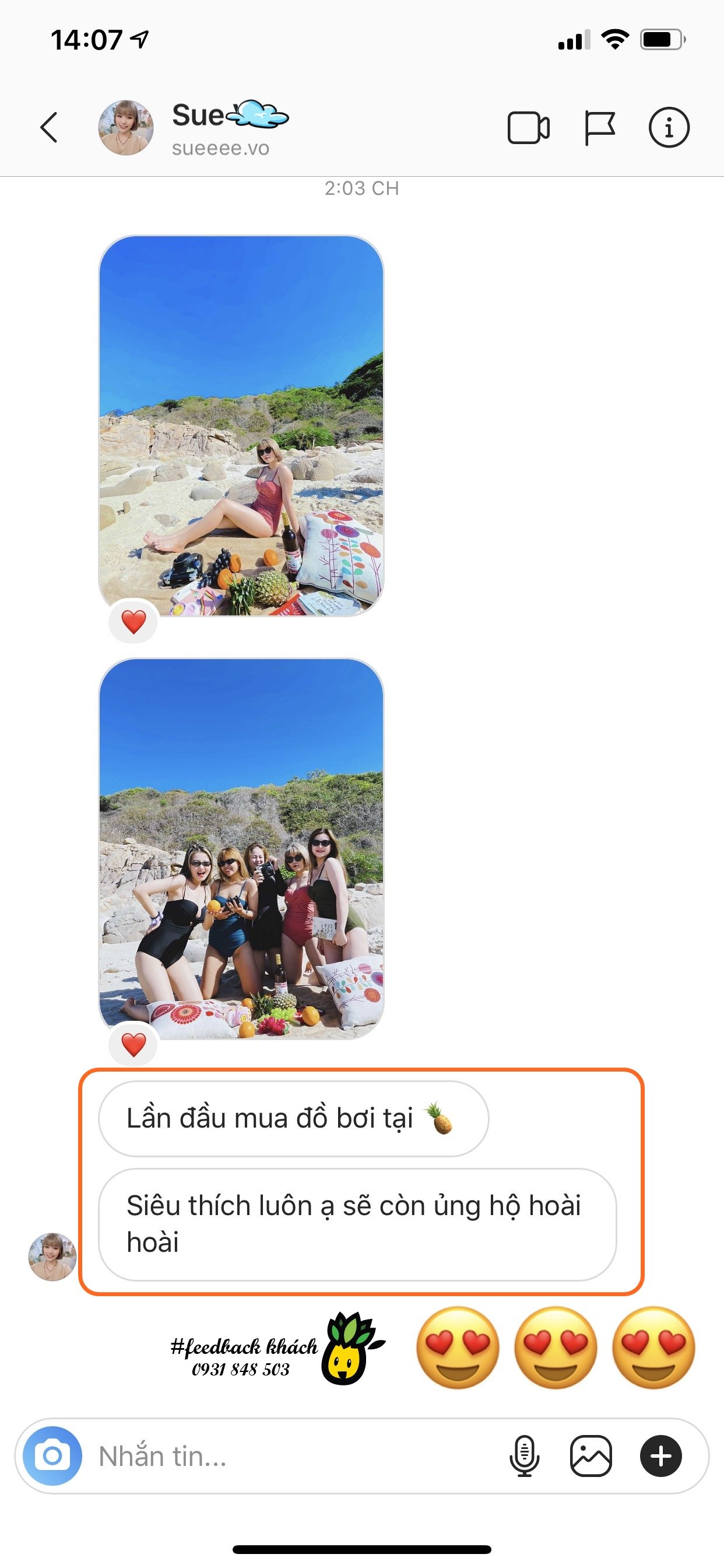Screen dimensions: 724x1568
Task: Start a video call with Sue
Action: 528,128
